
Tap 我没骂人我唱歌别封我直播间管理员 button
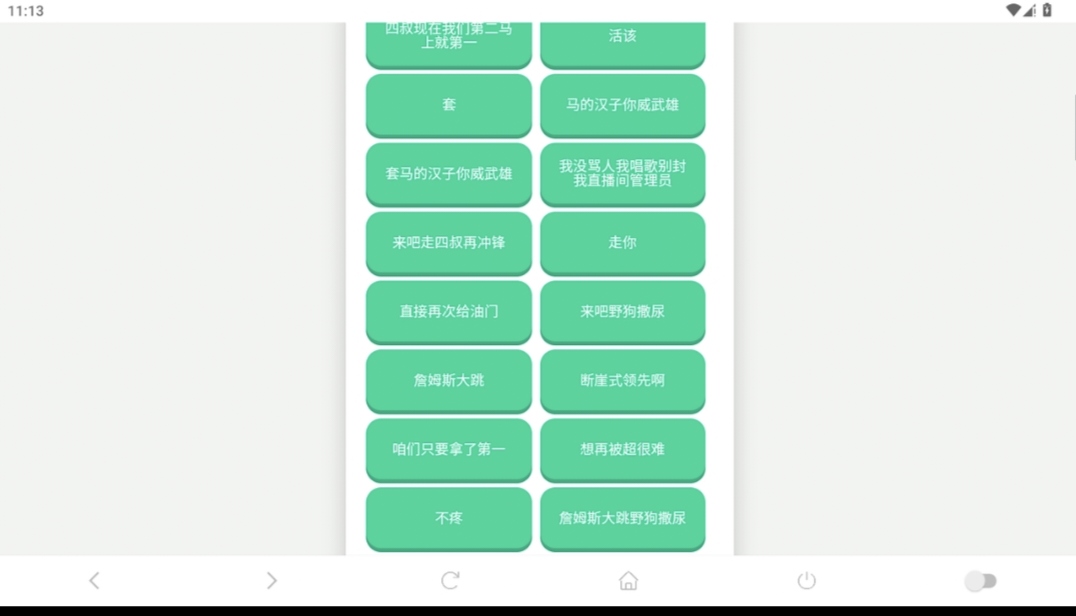[622, 173]
